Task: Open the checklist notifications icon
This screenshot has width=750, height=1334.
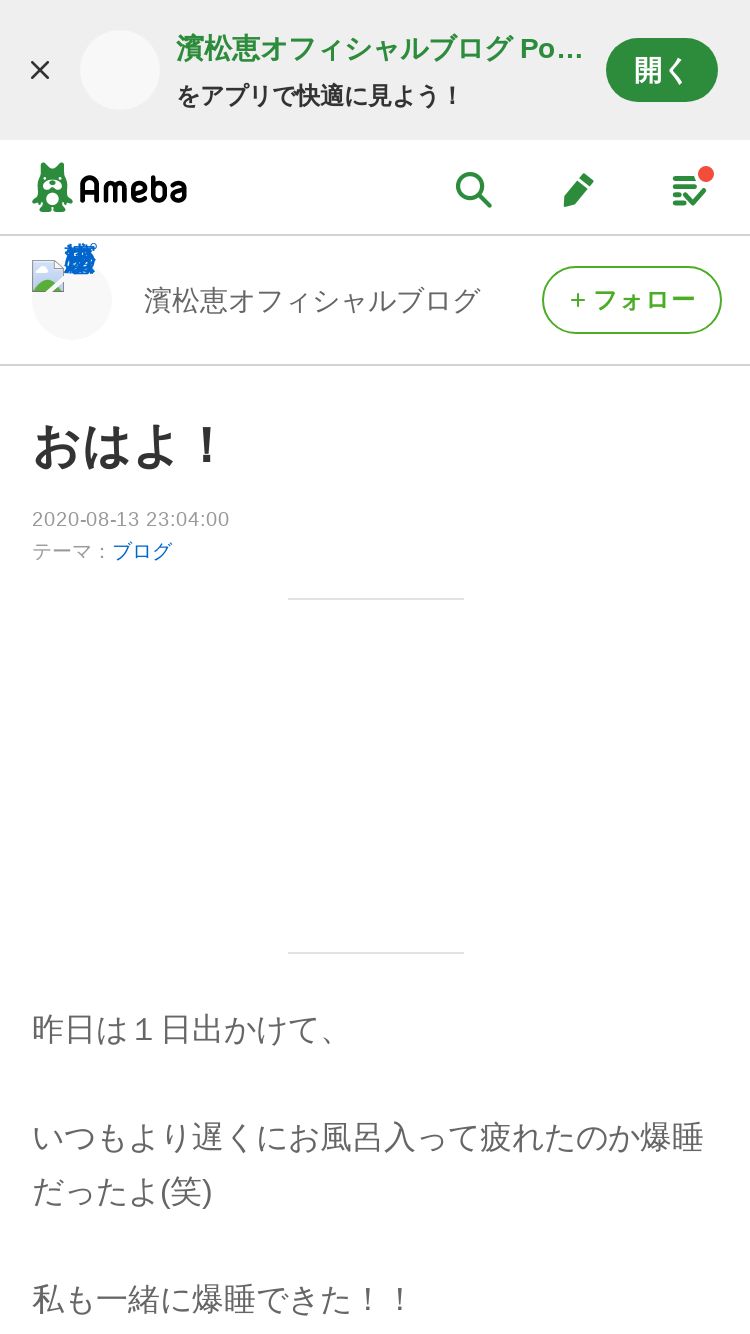Action: coord(689,189)
